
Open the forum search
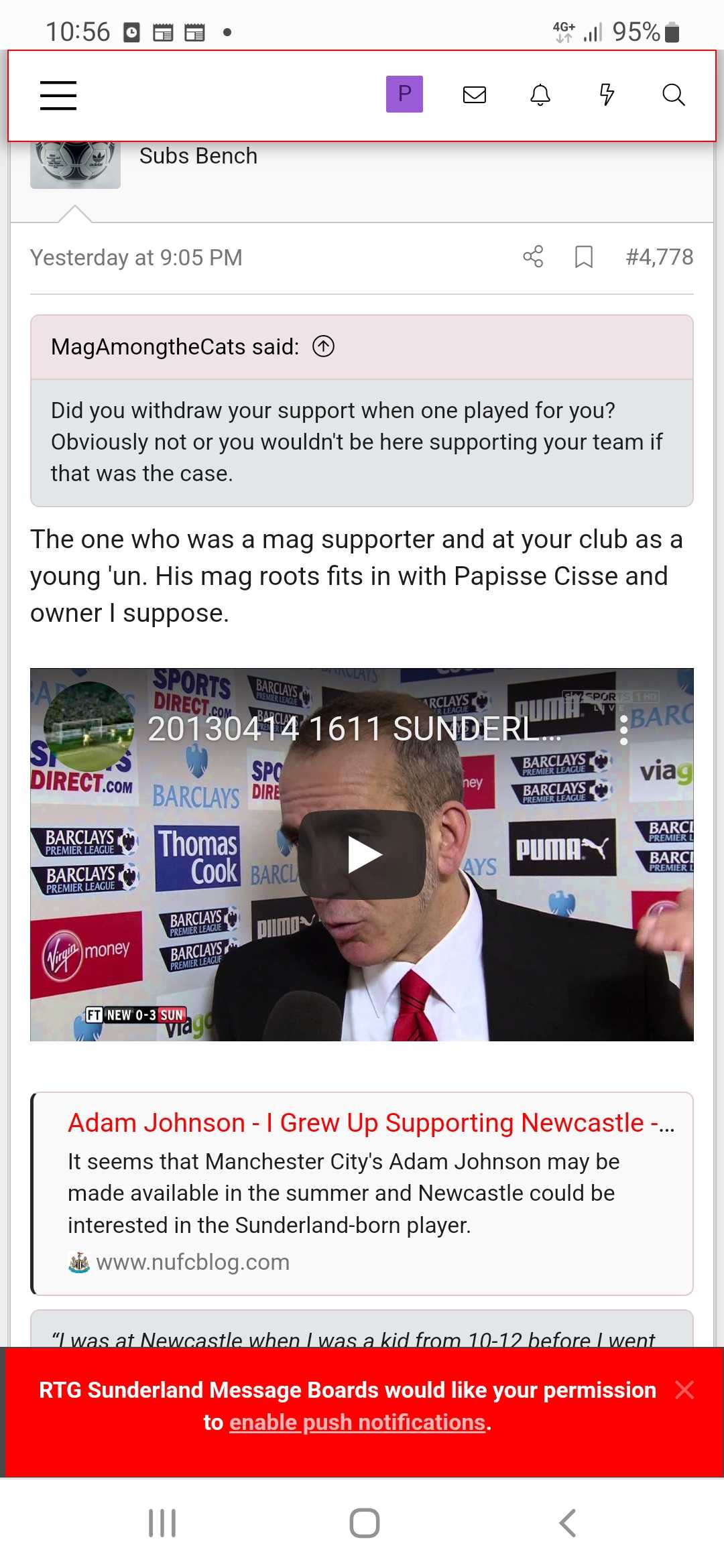pyautogui.click(x=673, y=94)
